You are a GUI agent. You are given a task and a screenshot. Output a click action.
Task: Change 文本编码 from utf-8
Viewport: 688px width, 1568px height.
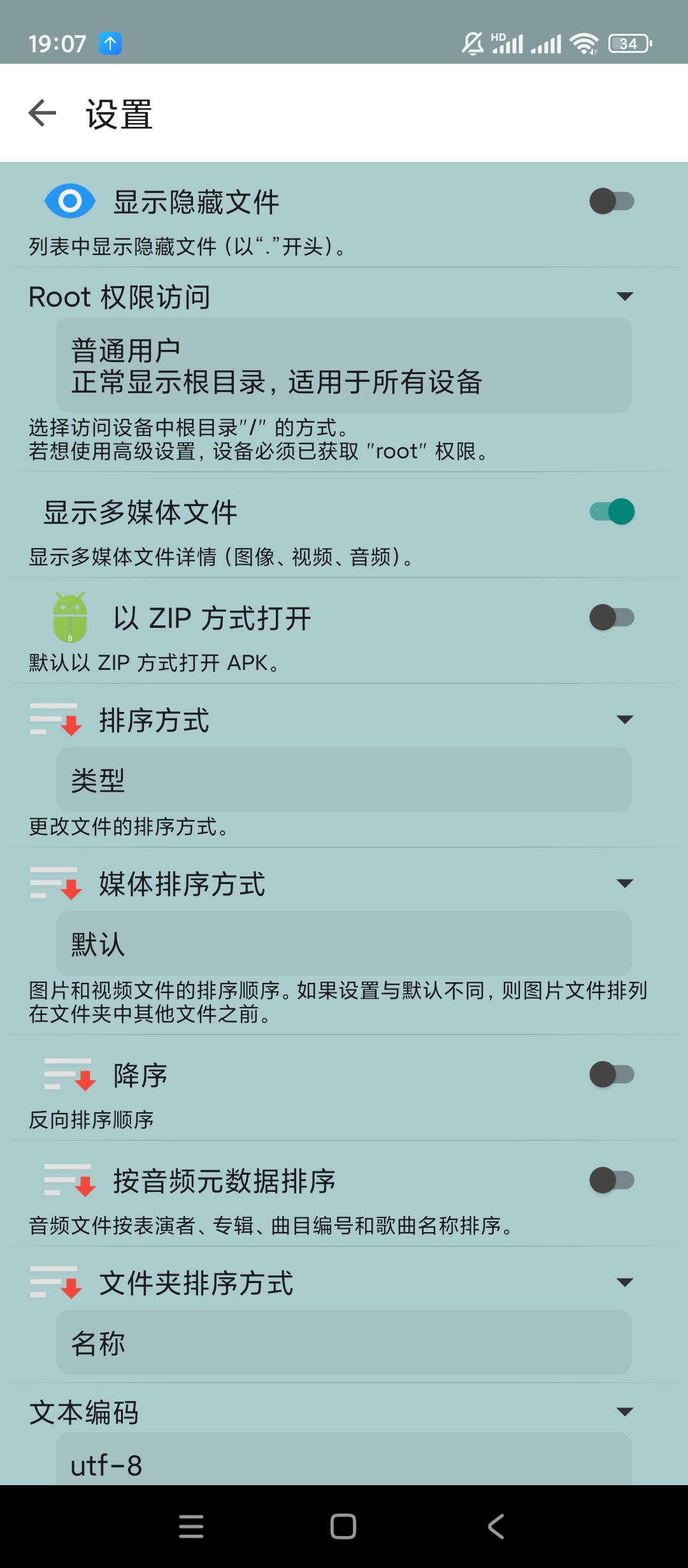pyautogui.click(x=344, y=1463)
